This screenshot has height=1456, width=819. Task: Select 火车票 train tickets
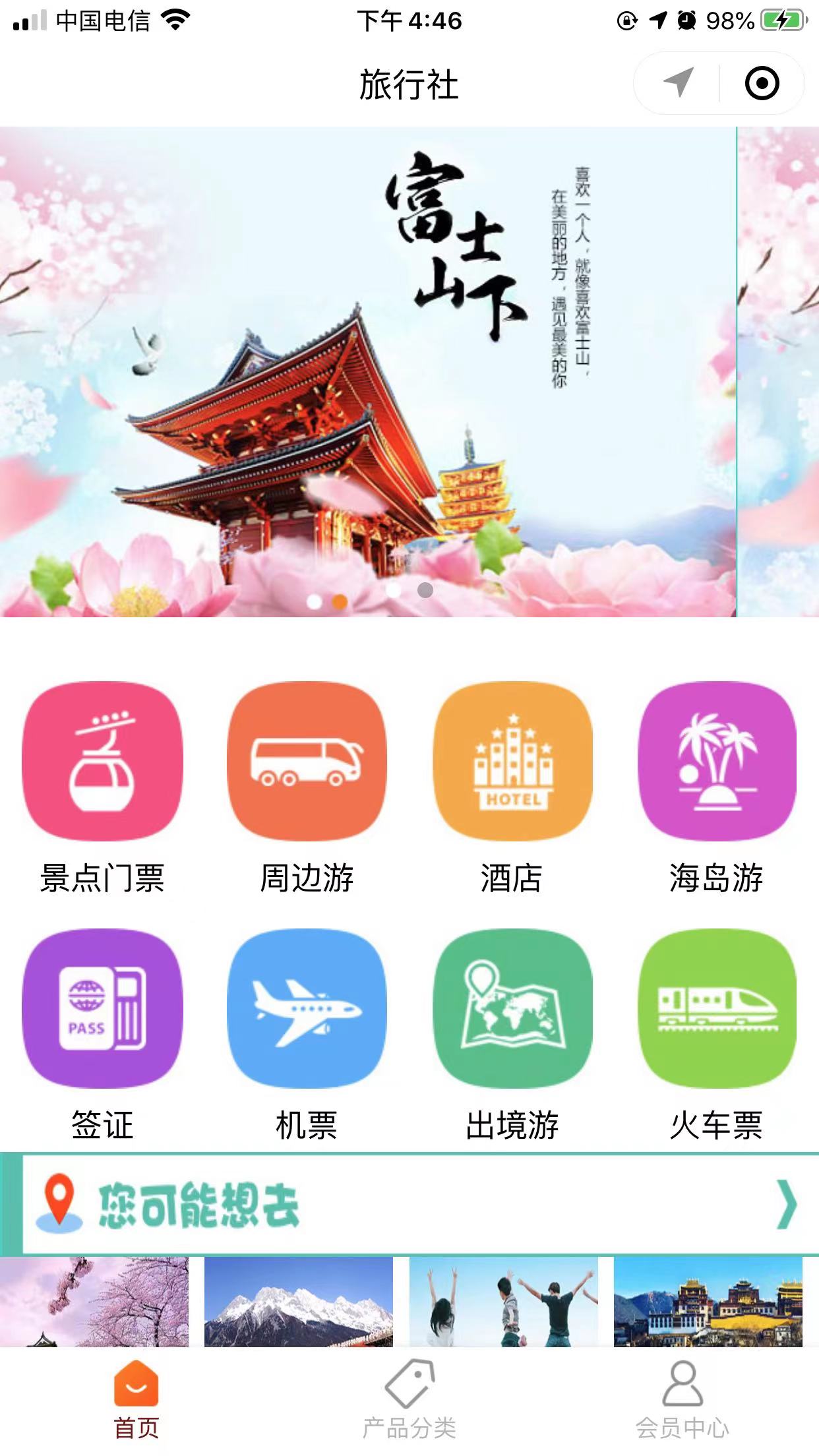[717, 1008]
